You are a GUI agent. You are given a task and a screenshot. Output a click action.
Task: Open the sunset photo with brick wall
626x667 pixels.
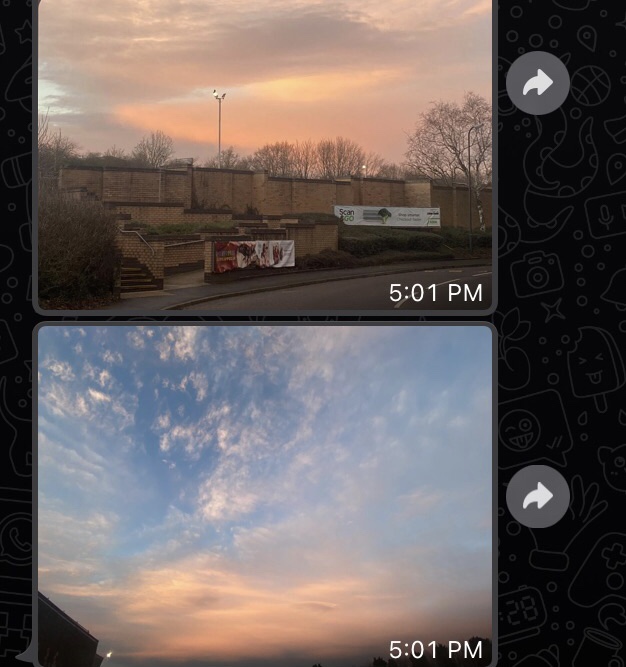(x=265, y=155)
